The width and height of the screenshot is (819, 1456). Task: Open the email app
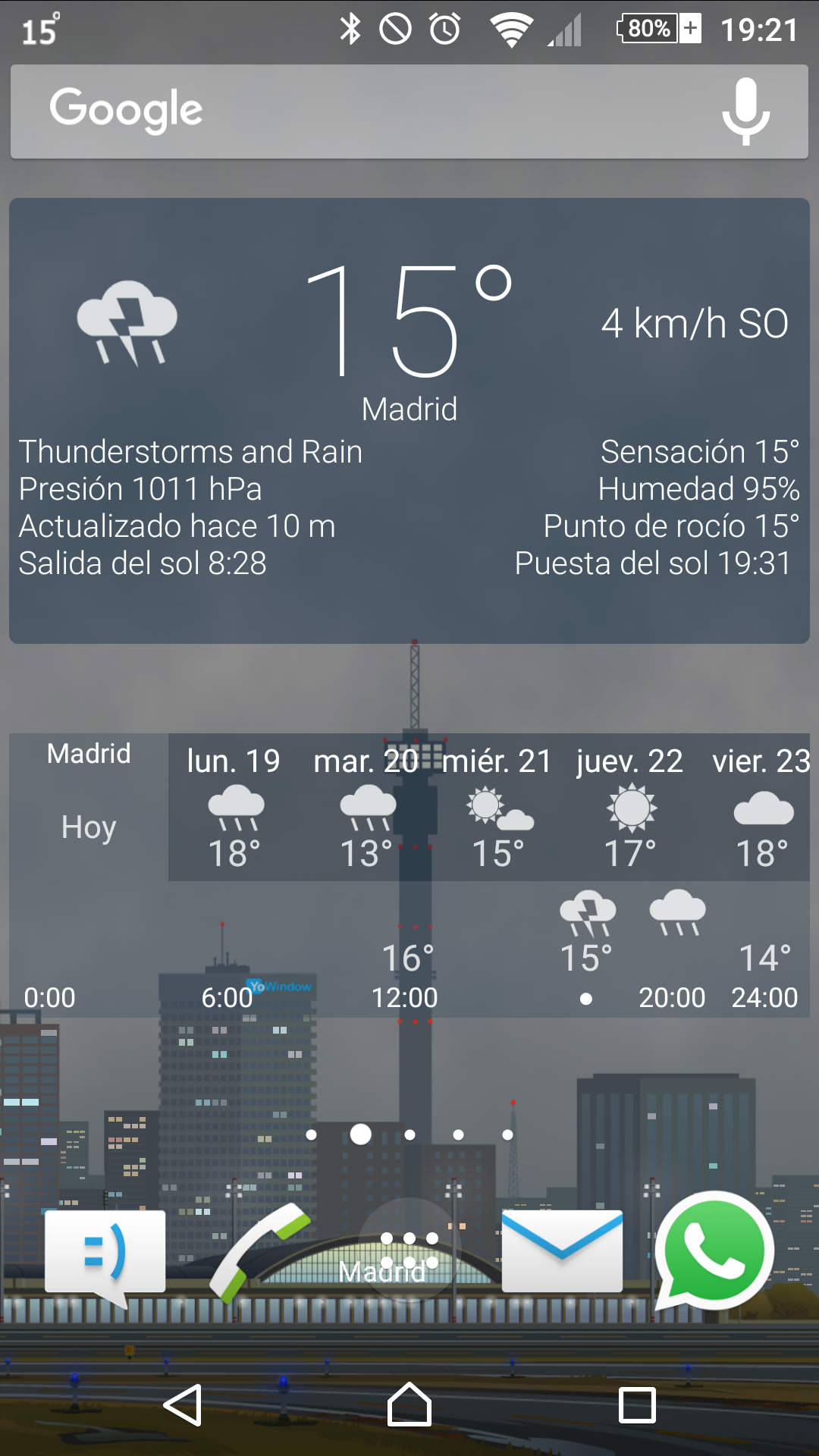[x=562, y=1251]
